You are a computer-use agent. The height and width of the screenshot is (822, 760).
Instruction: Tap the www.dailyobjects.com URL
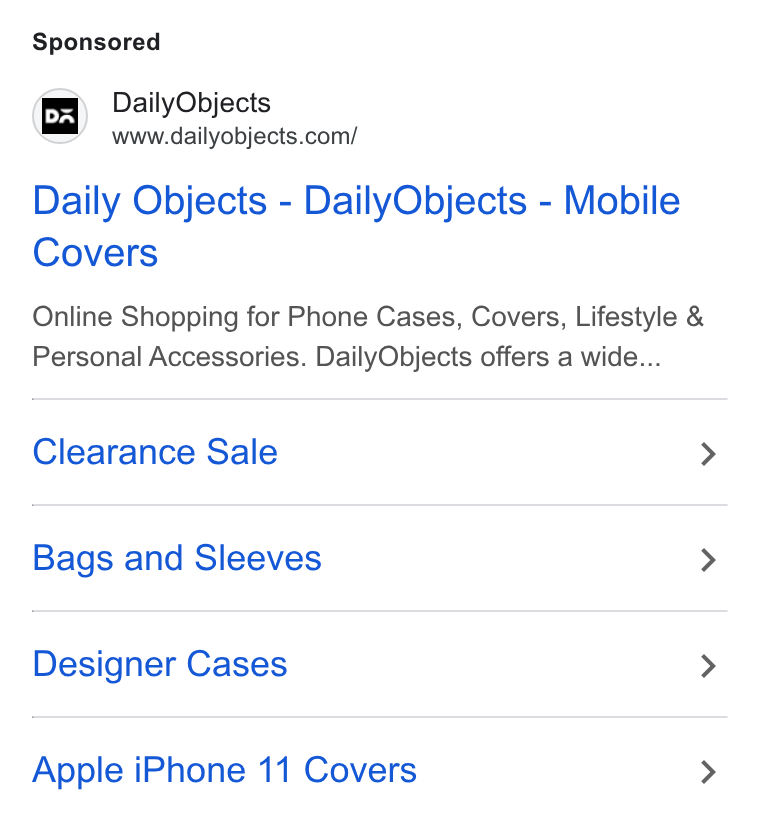(234, 137)
